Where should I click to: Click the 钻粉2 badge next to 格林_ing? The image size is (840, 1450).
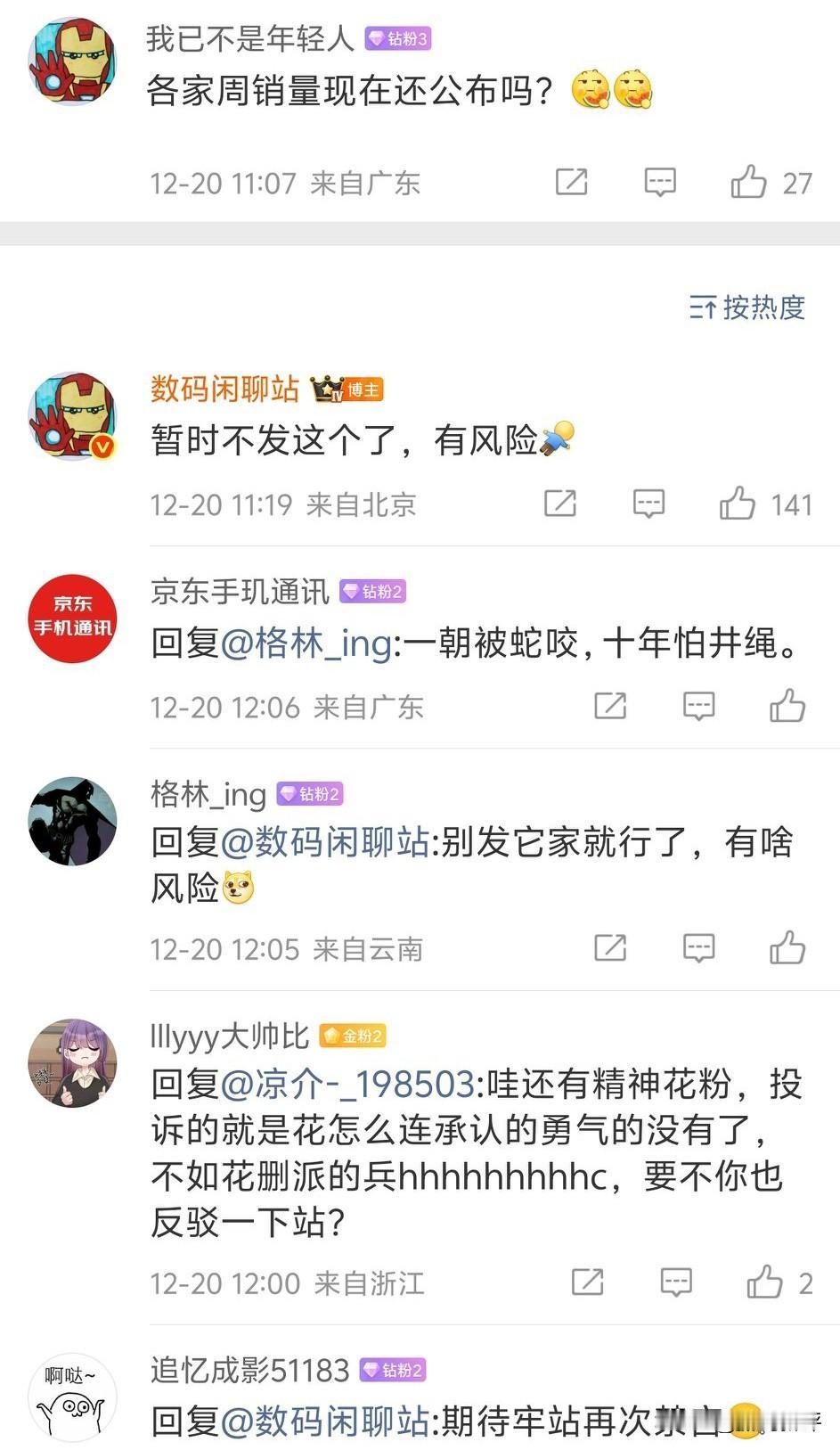[x=310, y=793]
